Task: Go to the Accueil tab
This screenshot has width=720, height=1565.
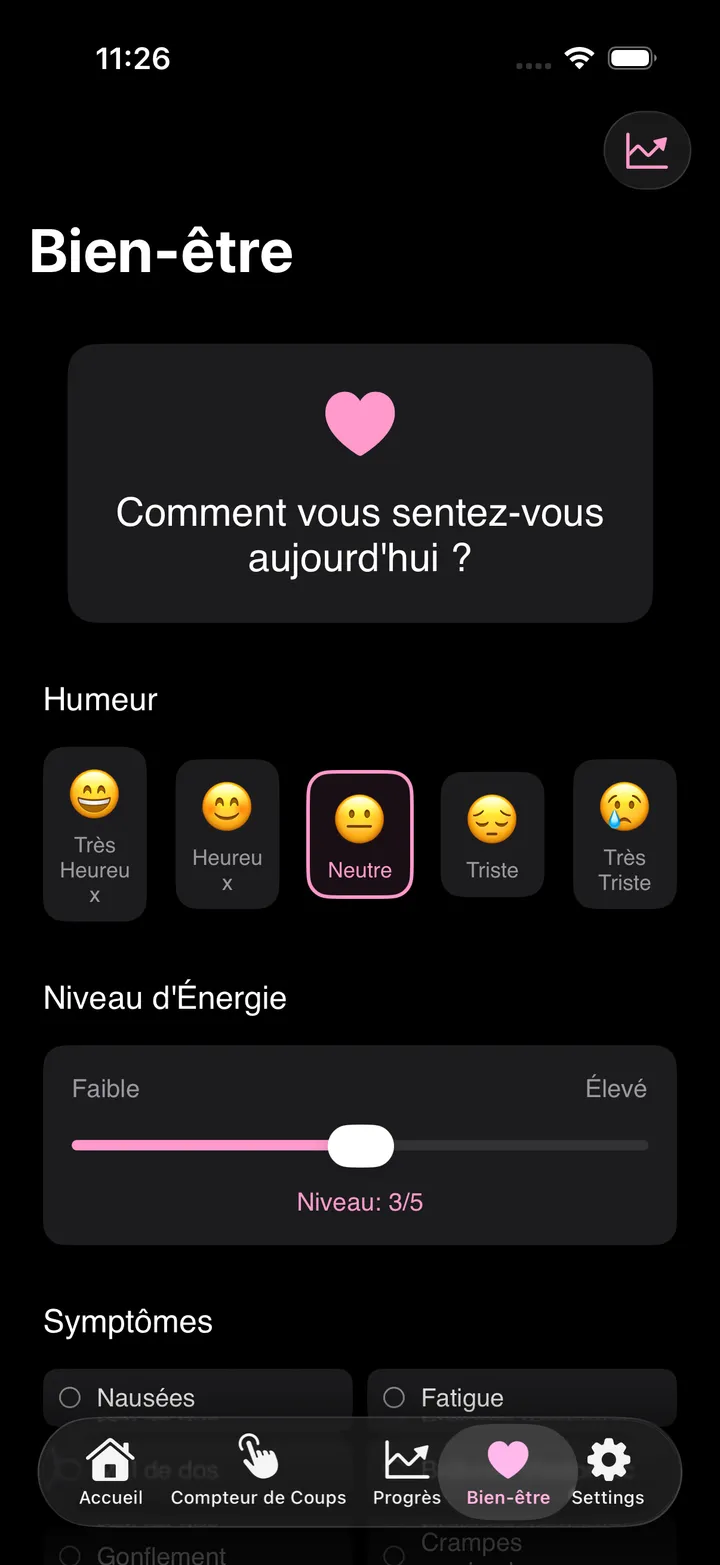Action: click(x=111, y=1472)
